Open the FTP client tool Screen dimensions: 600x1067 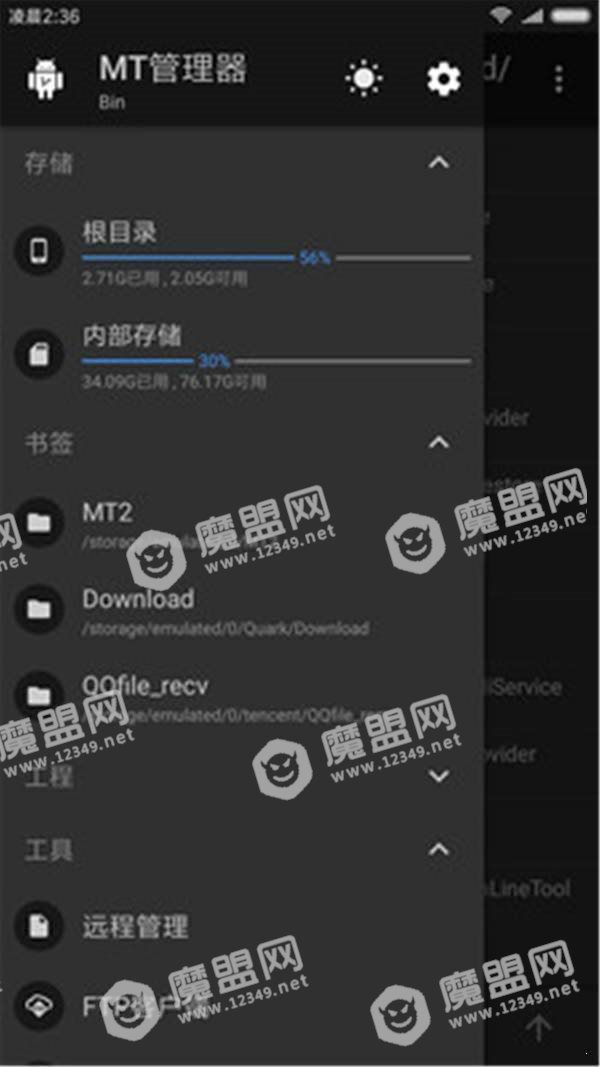[x=242, y=1006]
